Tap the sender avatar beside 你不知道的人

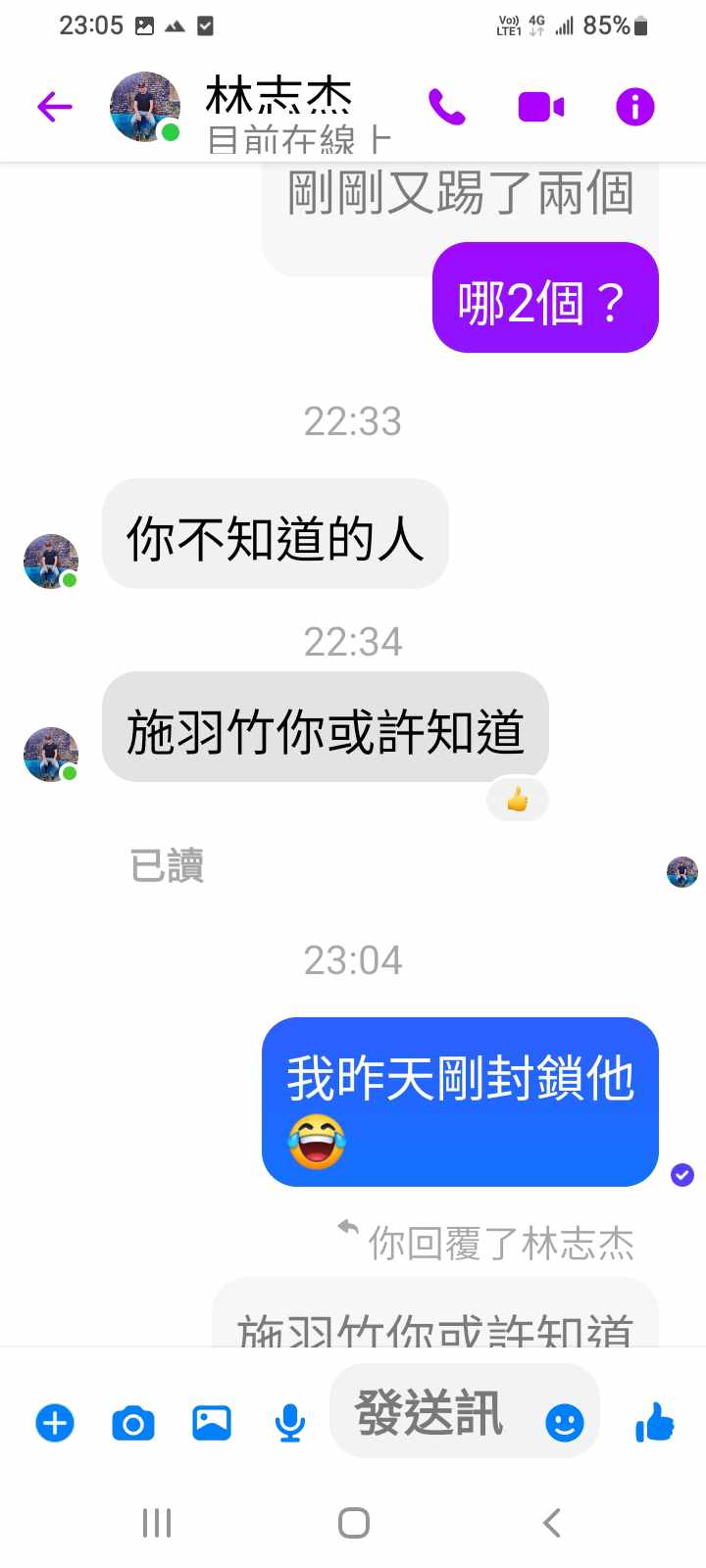point(51,562)
